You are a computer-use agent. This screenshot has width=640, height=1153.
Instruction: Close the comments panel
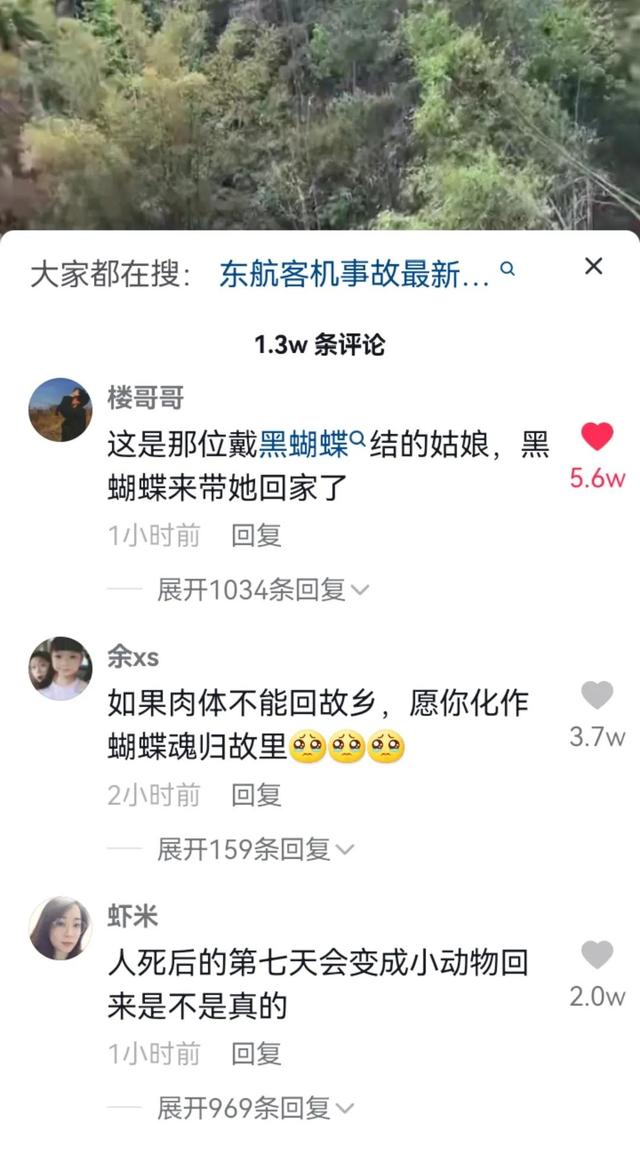(593, 266)
